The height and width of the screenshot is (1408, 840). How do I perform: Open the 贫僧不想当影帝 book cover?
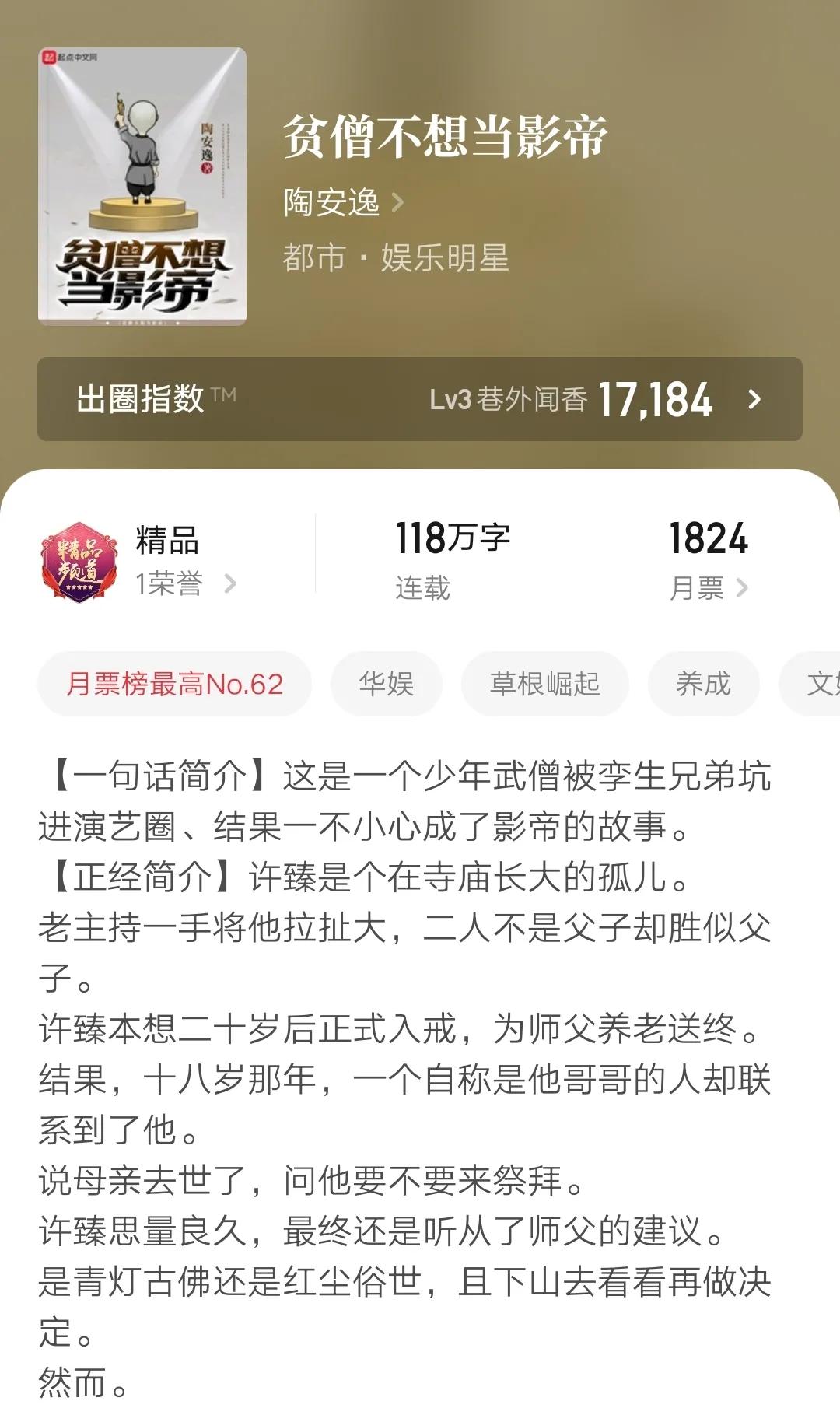(142, 186)
